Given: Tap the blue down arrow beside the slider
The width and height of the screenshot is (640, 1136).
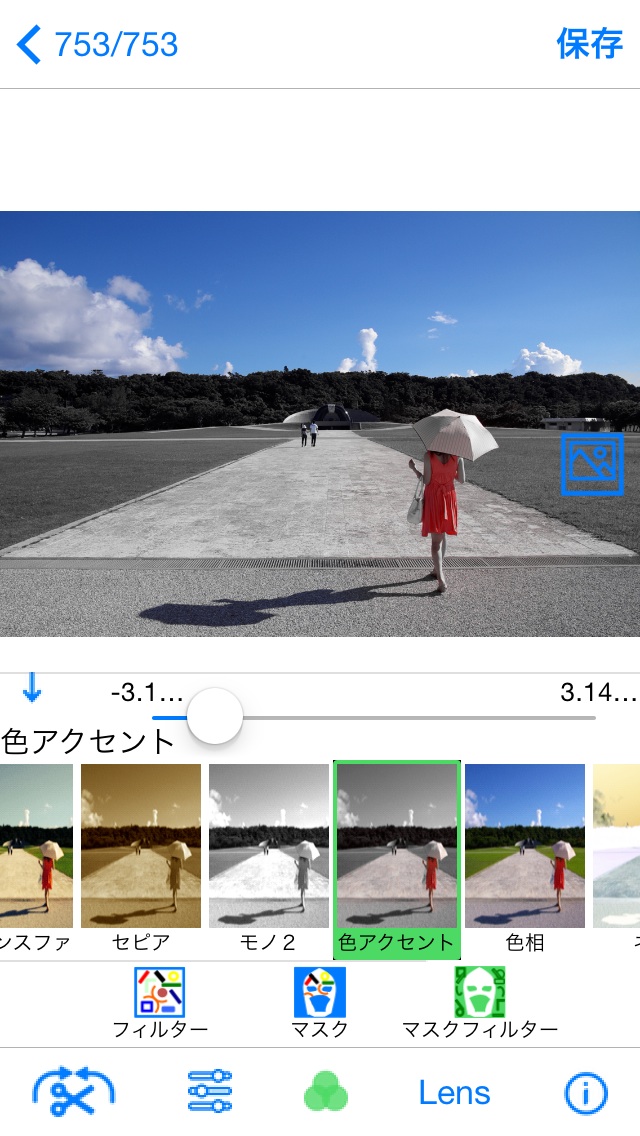Looking at the screenshot, I should tap(32, 688).
